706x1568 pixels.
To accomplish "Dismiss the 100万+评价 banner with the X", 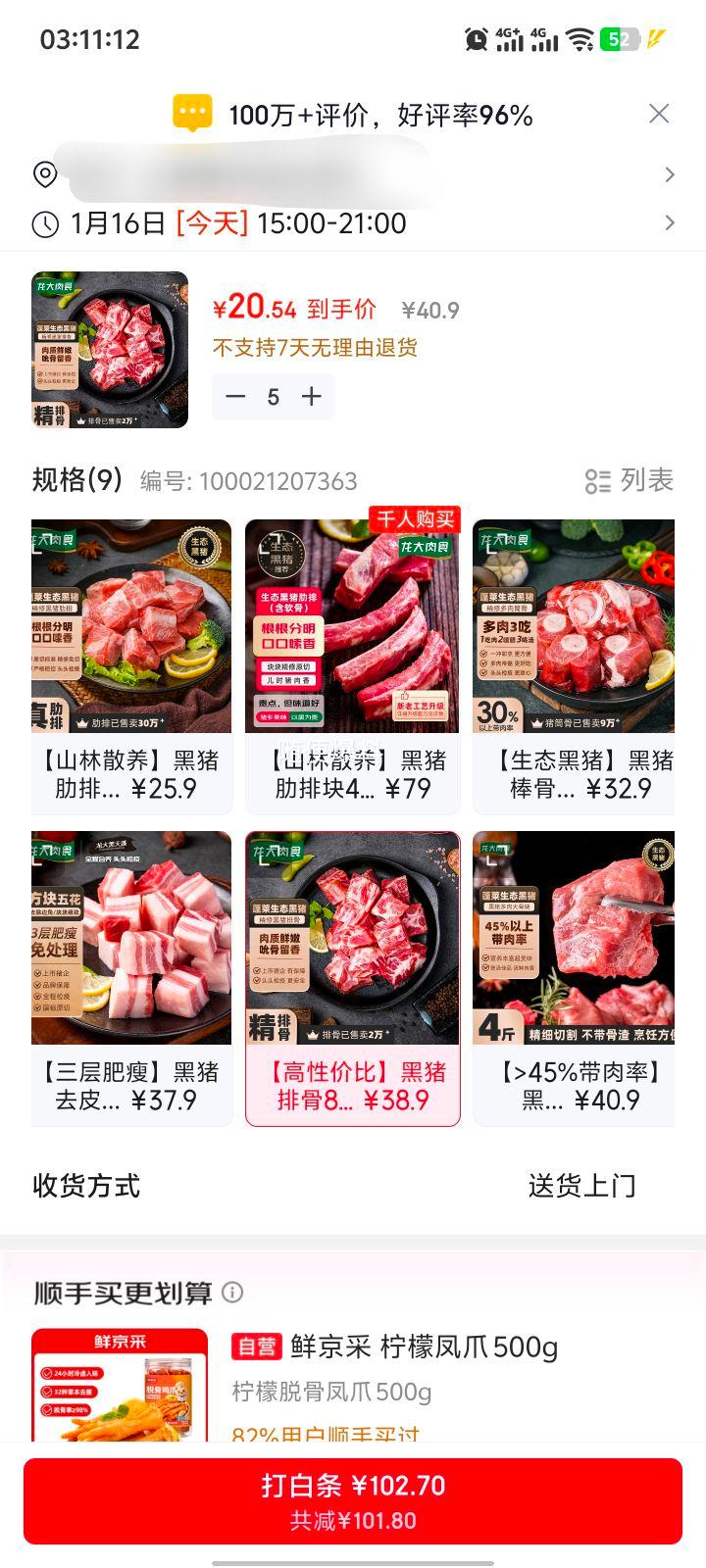I will tap(660, 114).
